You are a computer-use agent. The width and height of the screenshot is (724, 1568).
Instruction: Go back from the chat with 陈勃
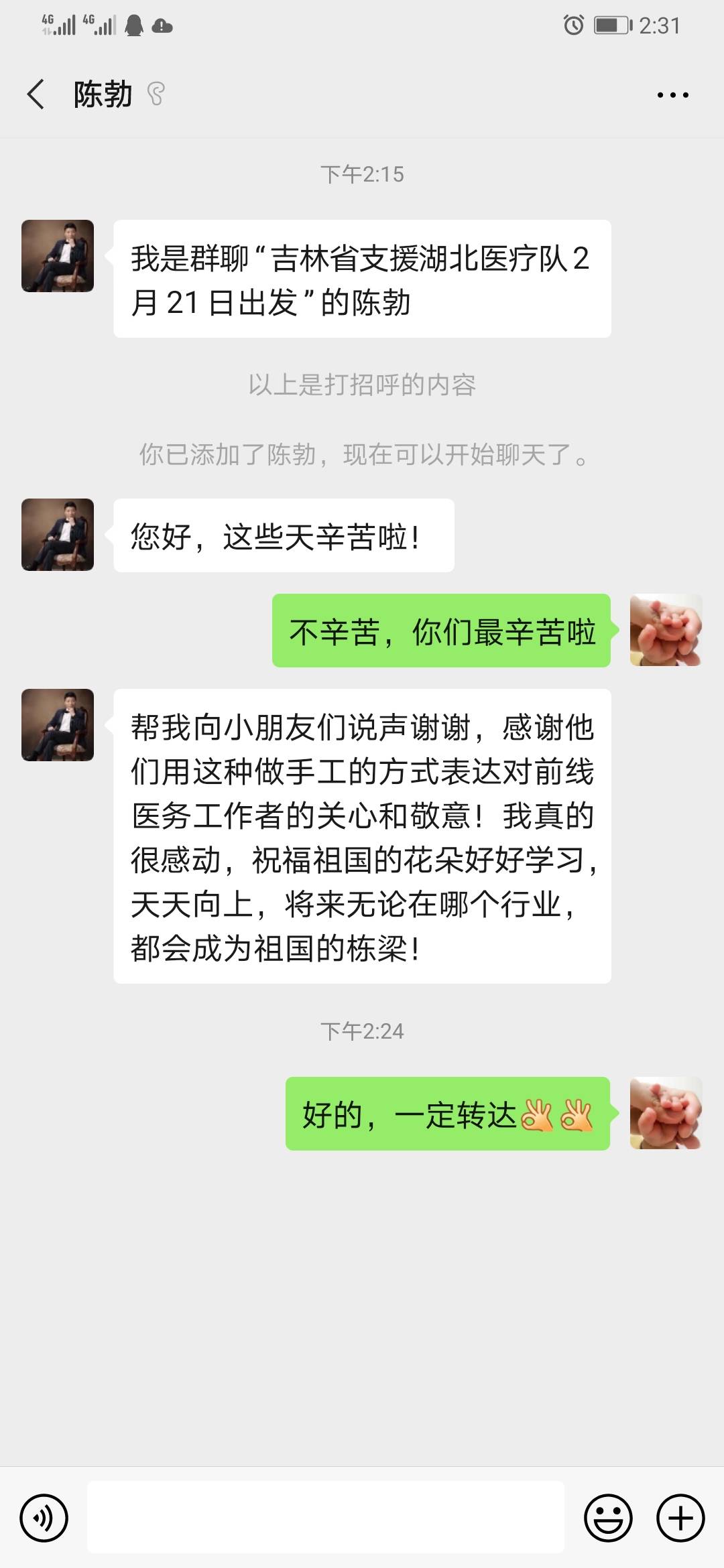tap(37, 94)
